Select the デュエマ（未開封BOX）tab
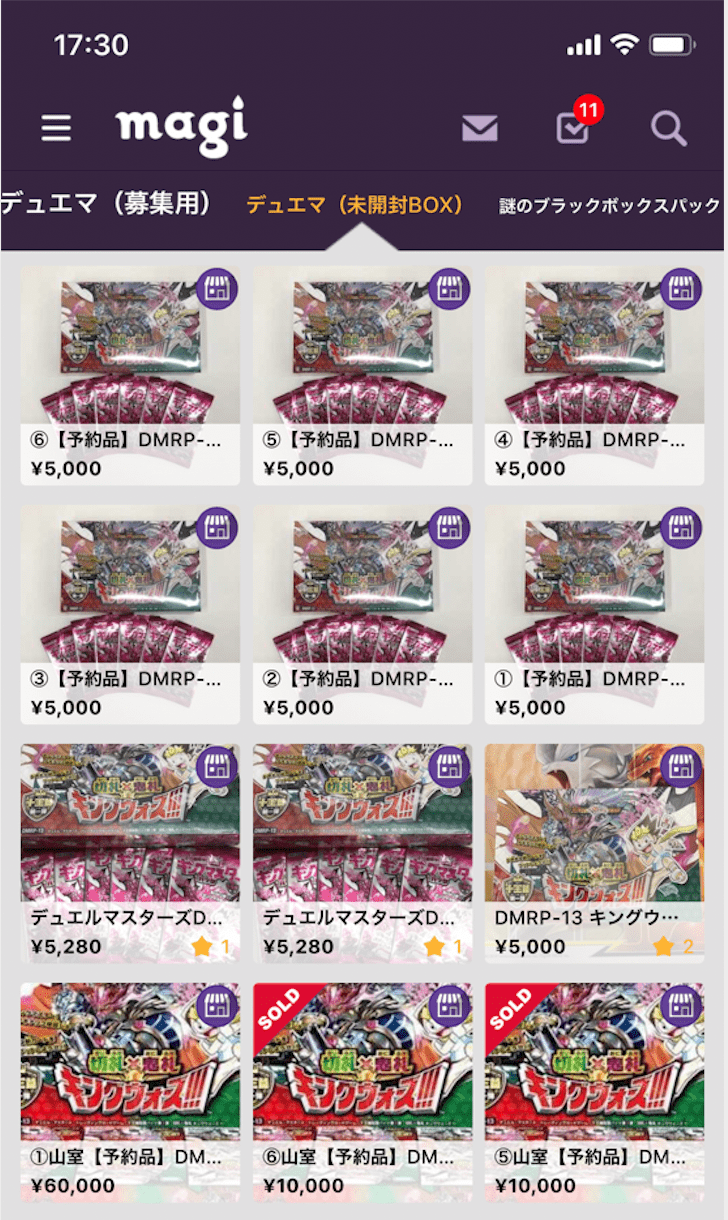The image size is (728, 1220). (355, 205)
